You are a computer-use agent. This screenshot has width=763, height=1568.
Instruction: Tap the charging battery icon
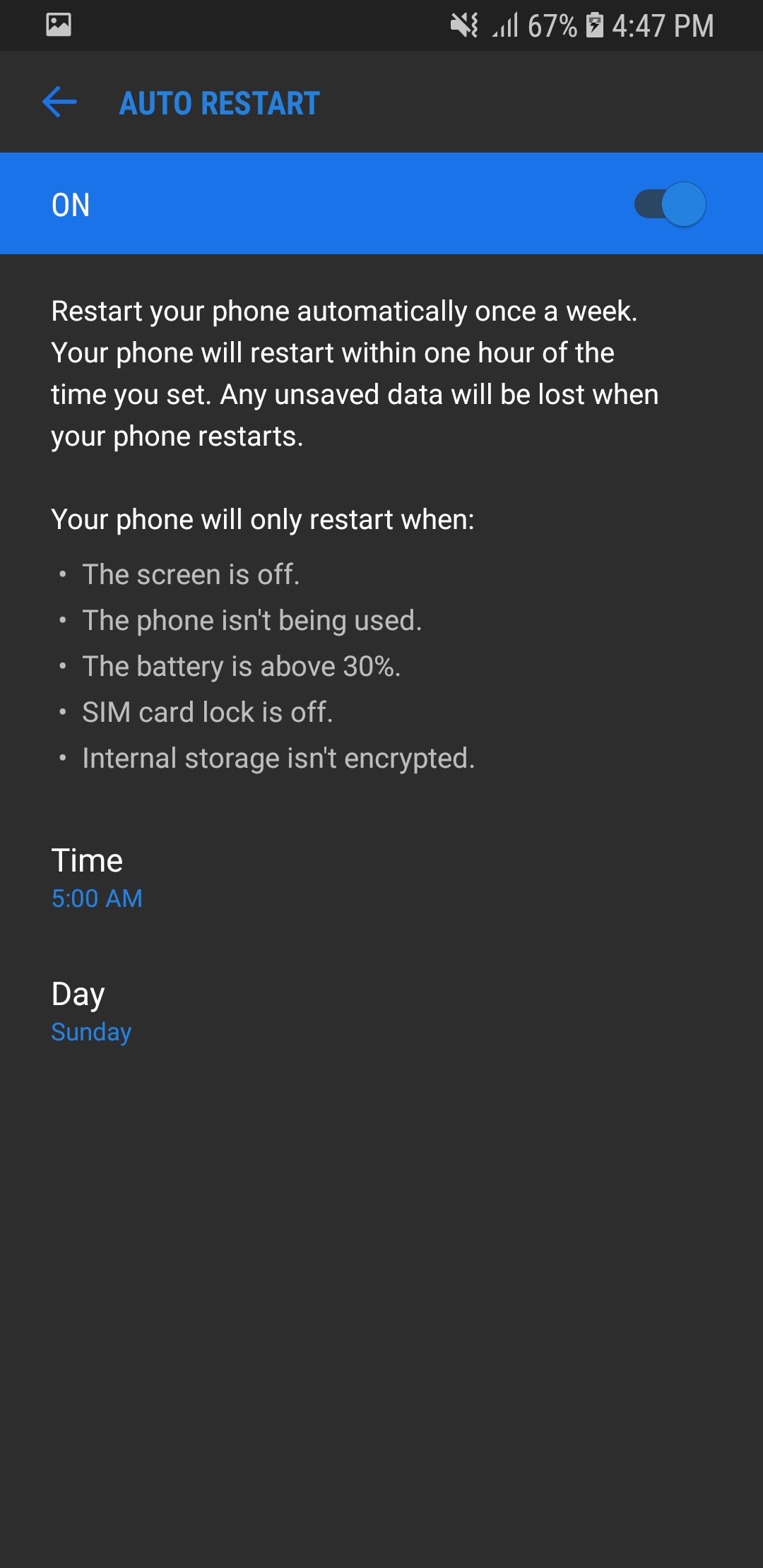(x=597, y=24)
